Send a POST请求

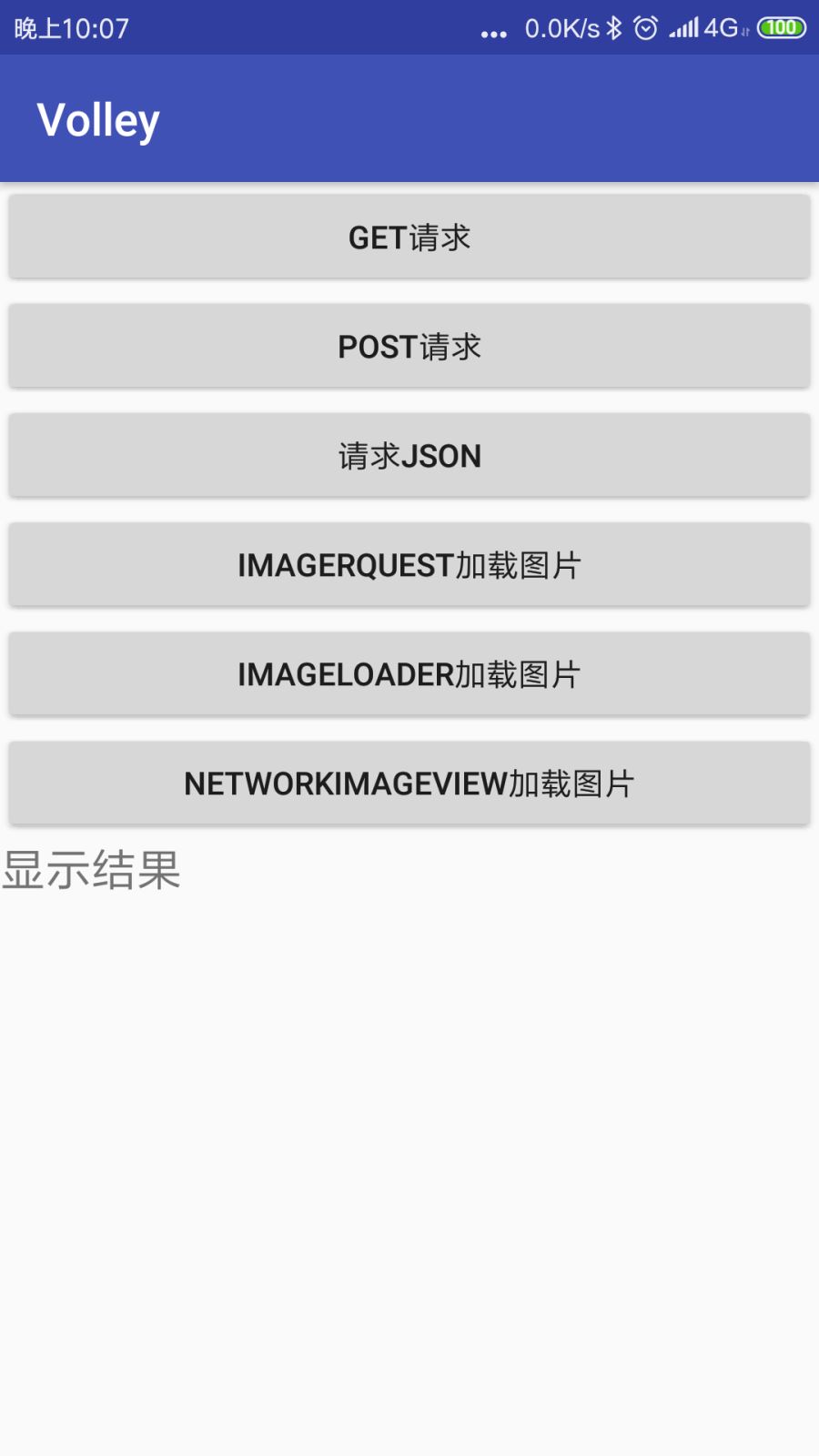point(409,346)
